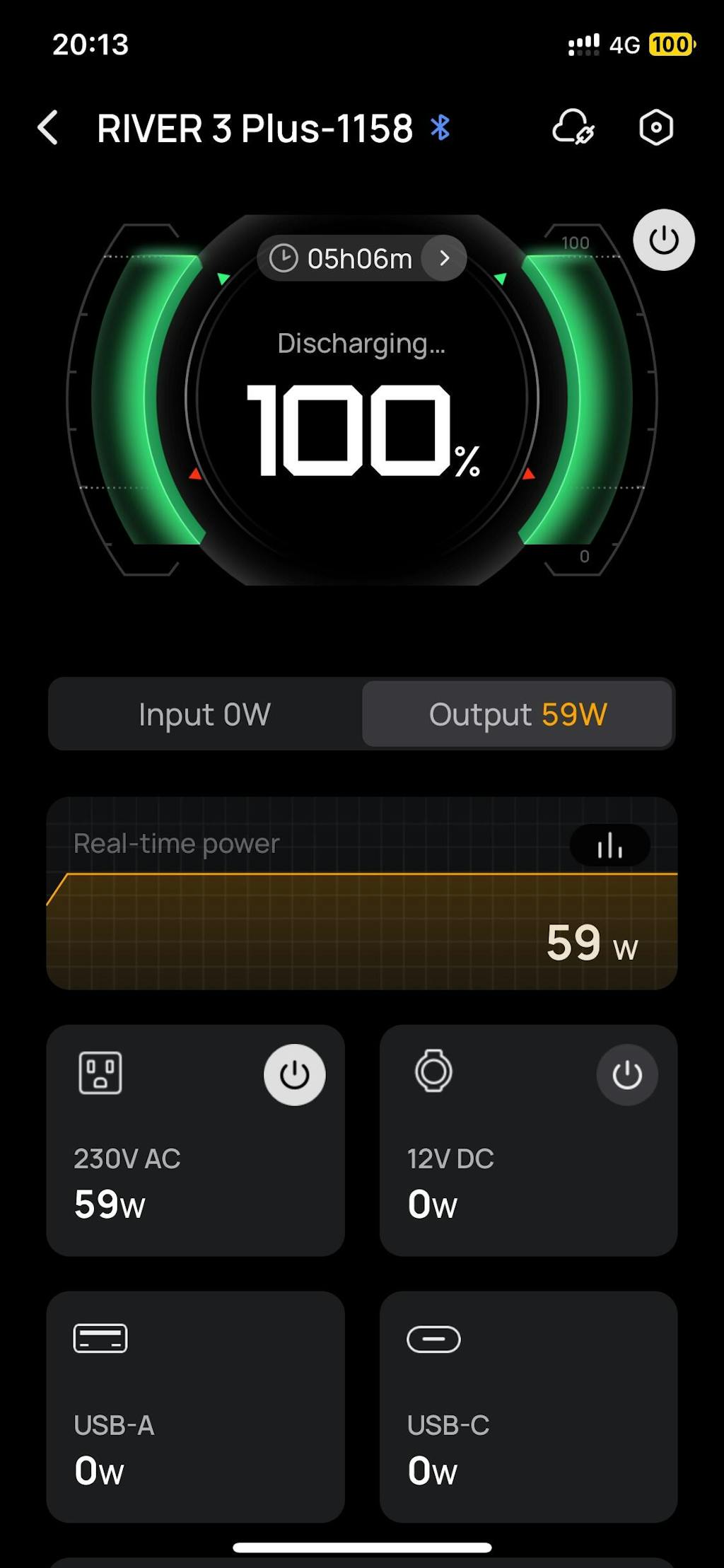Open the real-time power chart statistics
This screenshot has height=1568, width=724.
pyautogui.click(x=609, y=845)
